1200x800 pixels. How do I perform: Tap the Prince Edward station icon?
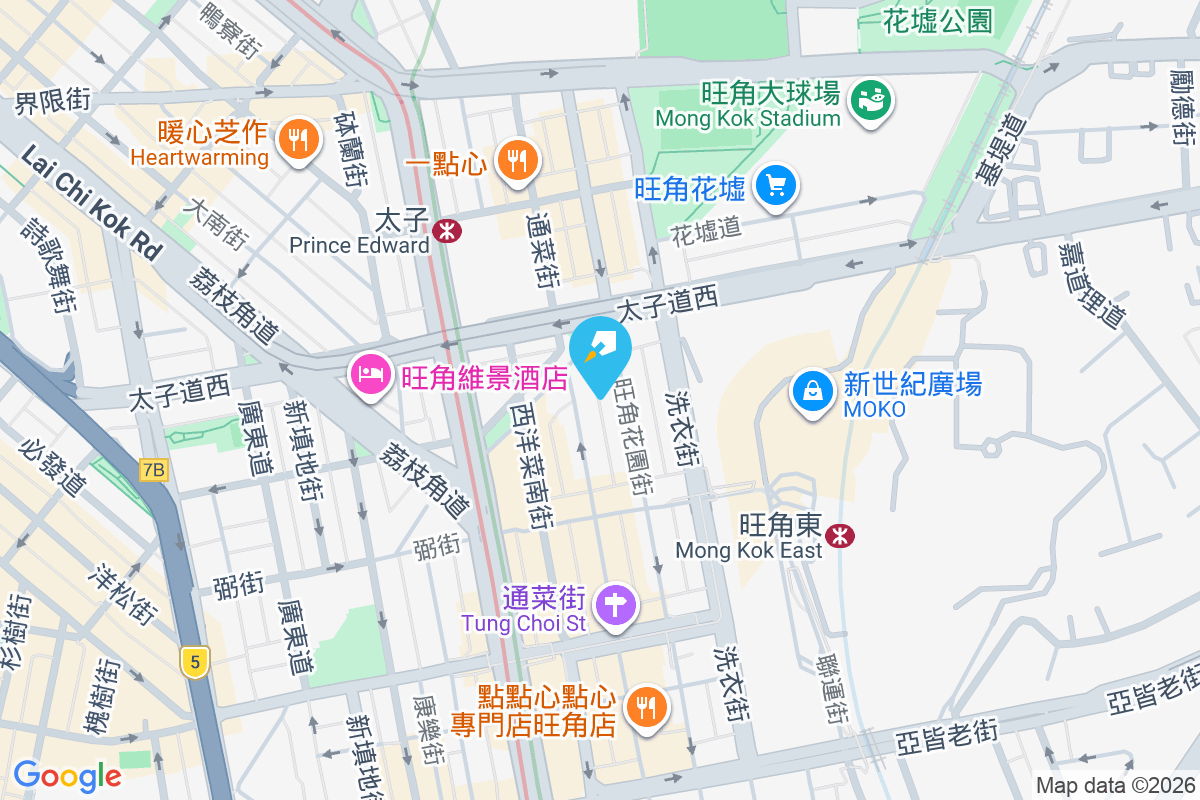pyautogui.click(x=447, y=231)
